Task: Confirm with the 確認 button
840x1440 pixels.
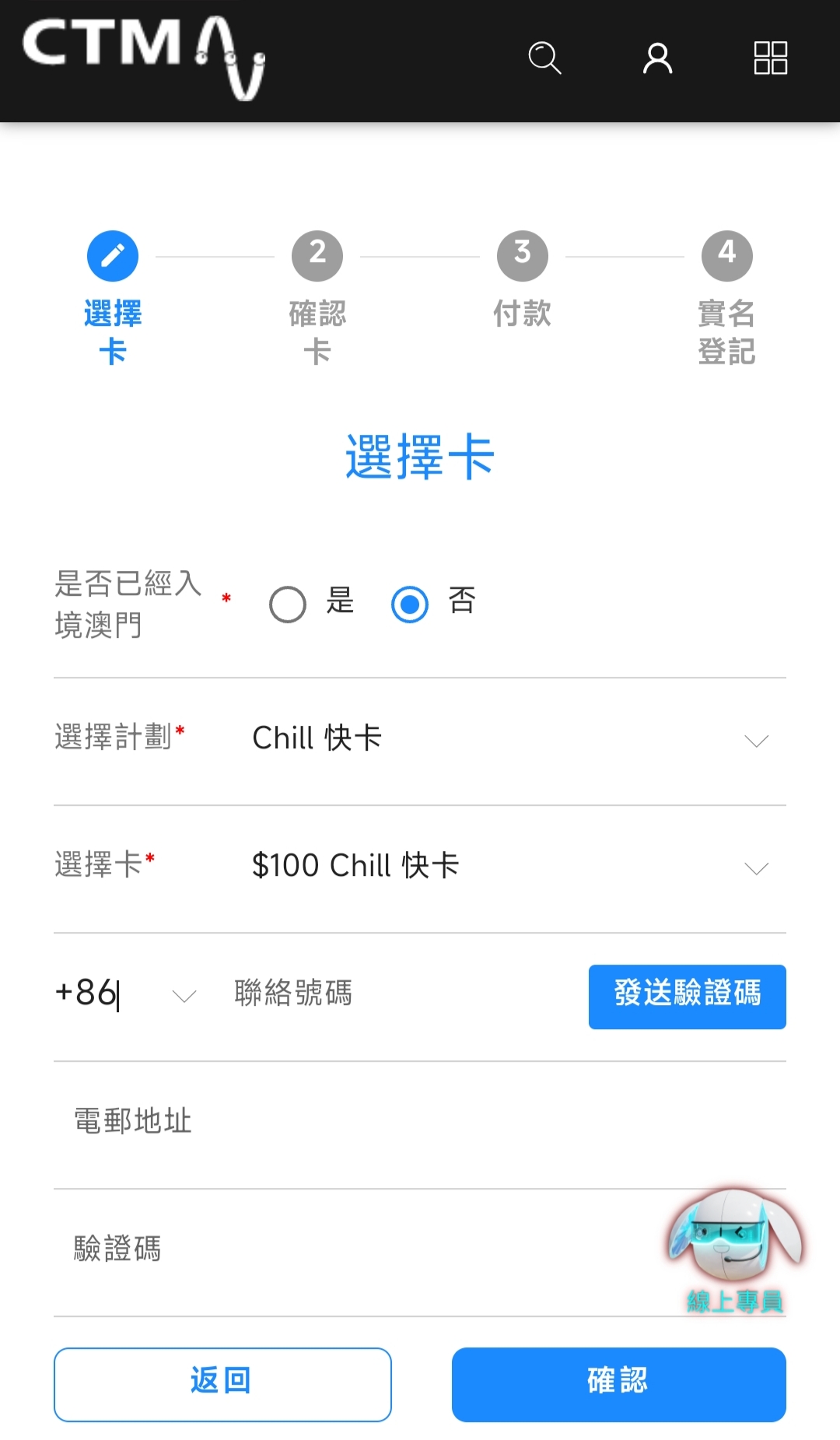Action: 618,1384
